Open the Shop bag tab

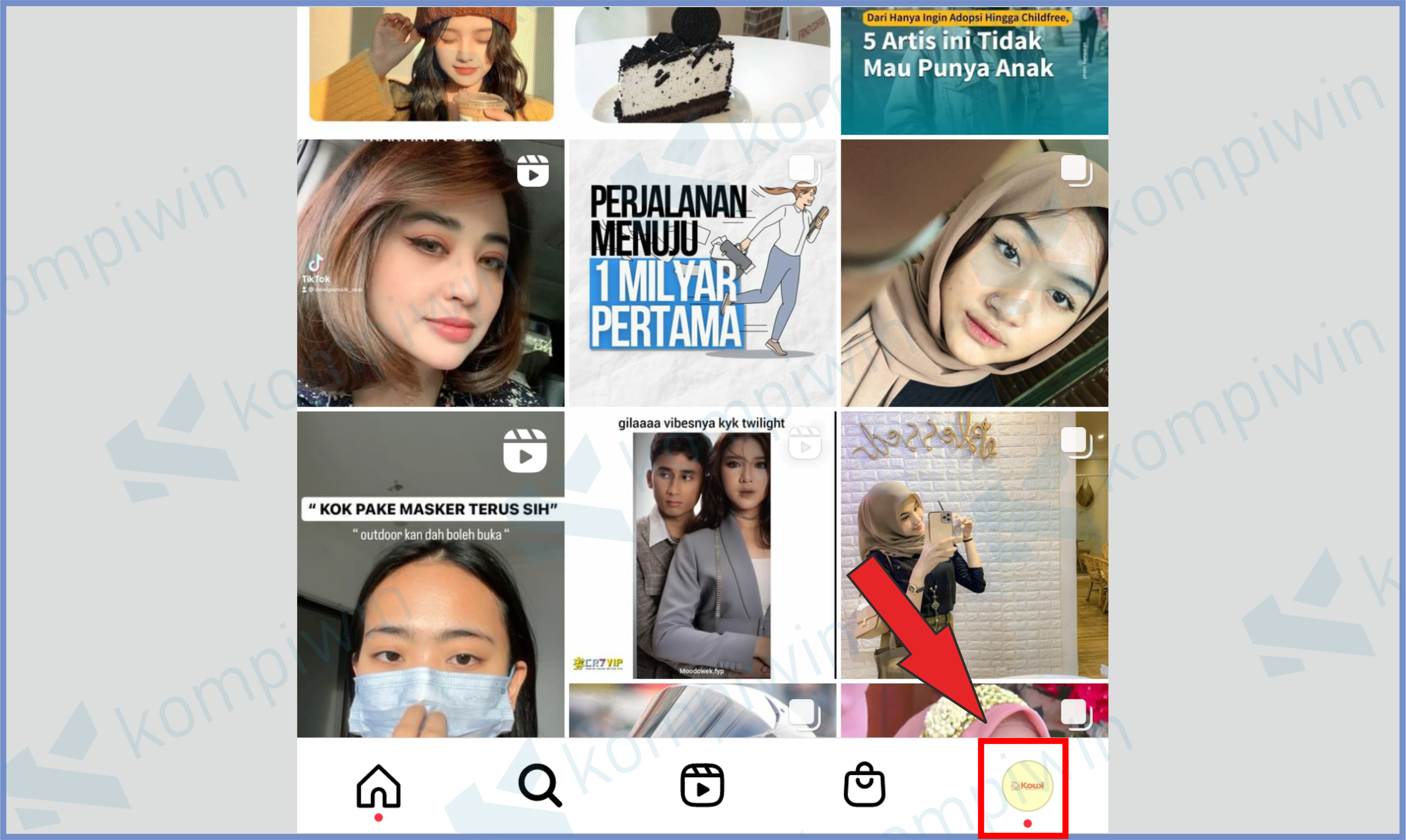point(864,786)
